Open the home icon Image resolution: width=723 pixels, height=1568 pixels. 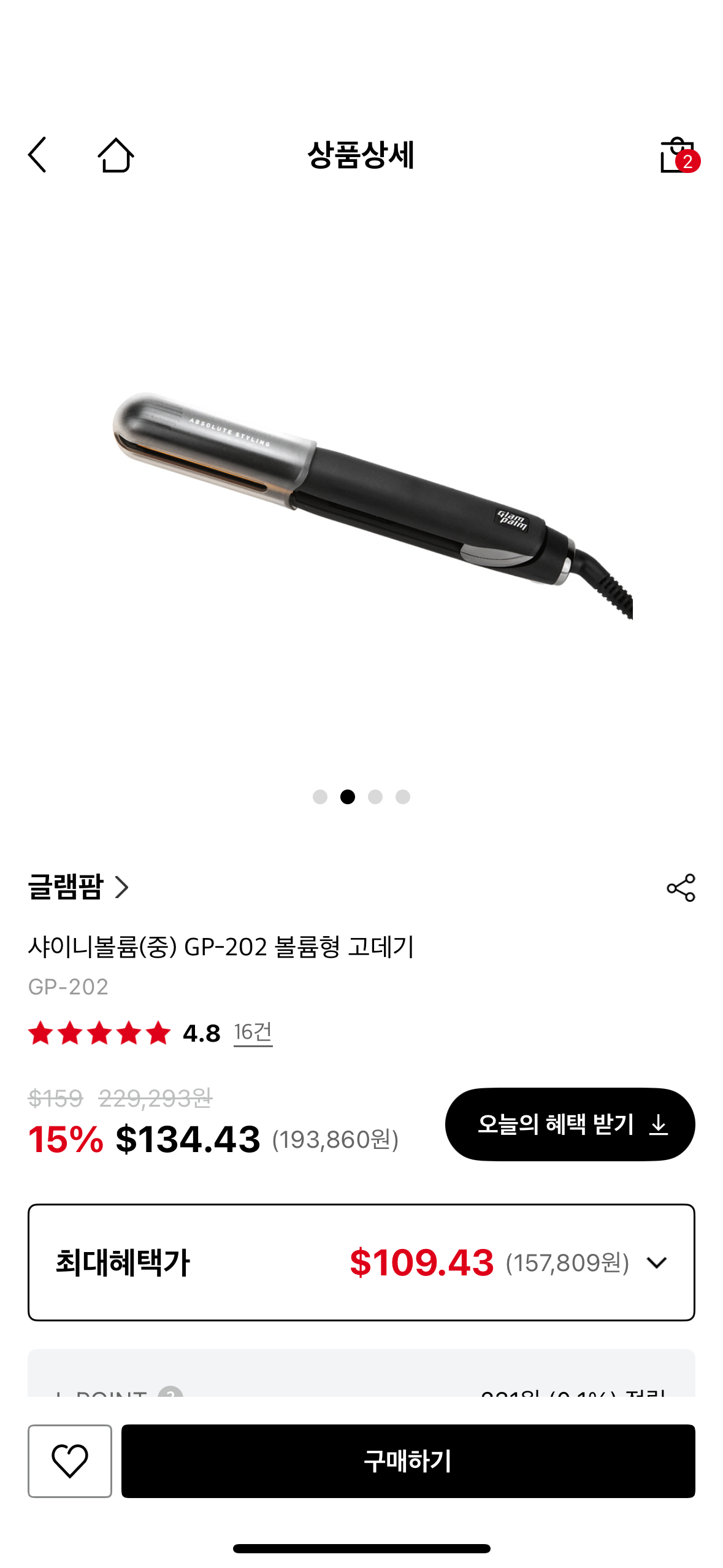(115, 155)
